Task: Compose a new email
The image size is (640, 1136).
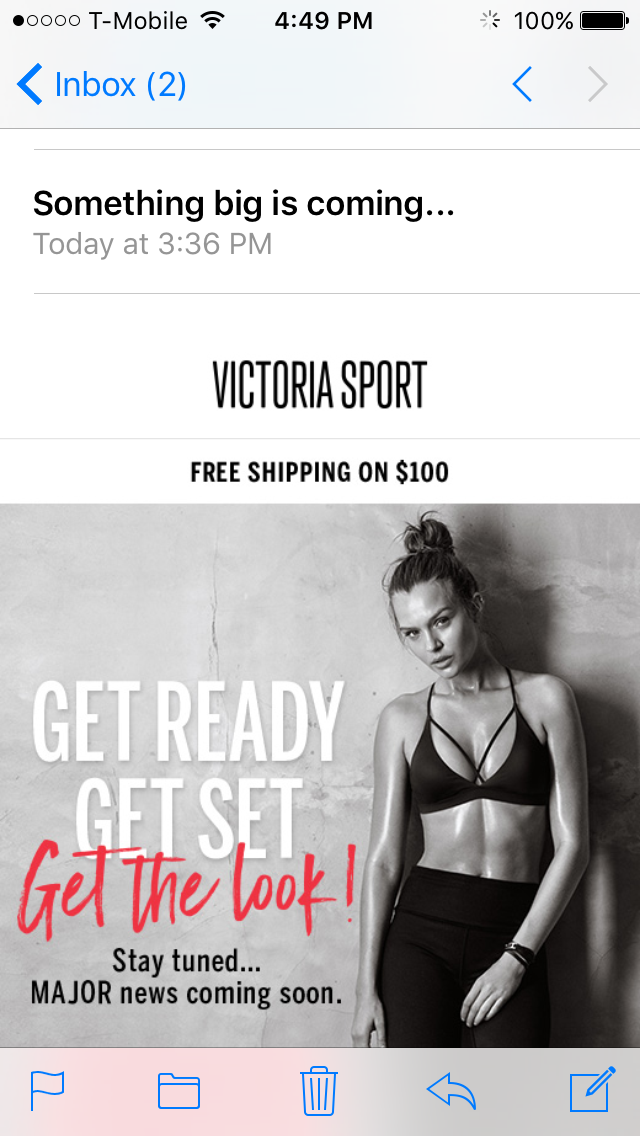Action: 593,1089
